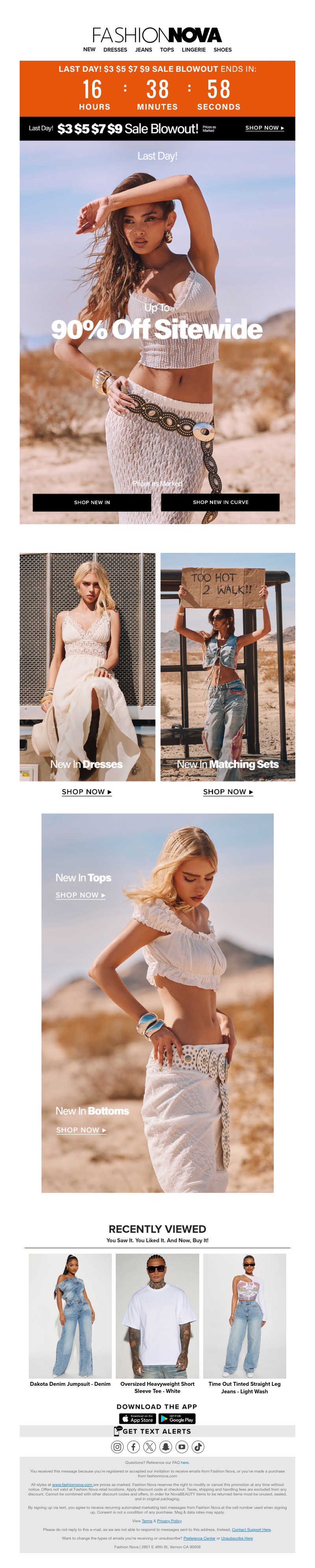Tap the Shop New In Curve button
The image size is (315, 1568).
coord(220,502)
